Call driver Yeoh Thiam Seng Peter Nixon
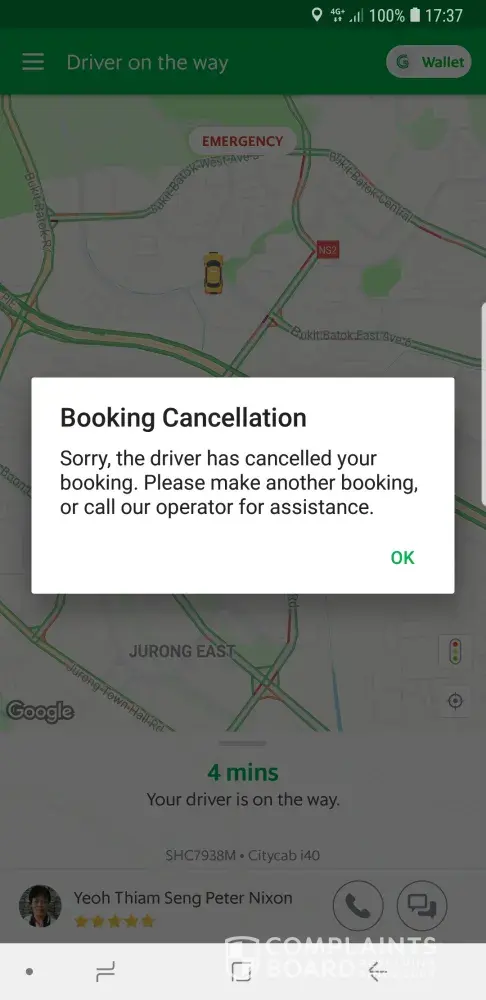 (x=358, y=906)
